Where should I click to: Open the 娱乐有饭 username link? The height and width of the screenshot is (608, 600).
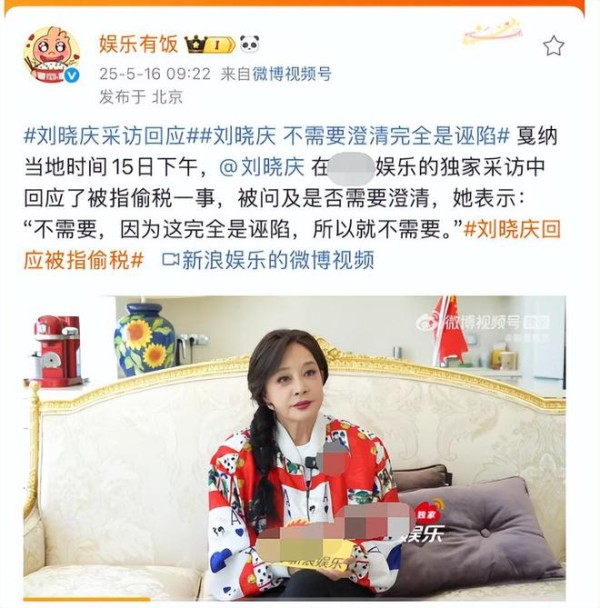pyautogui.click(x=138, y=43)
